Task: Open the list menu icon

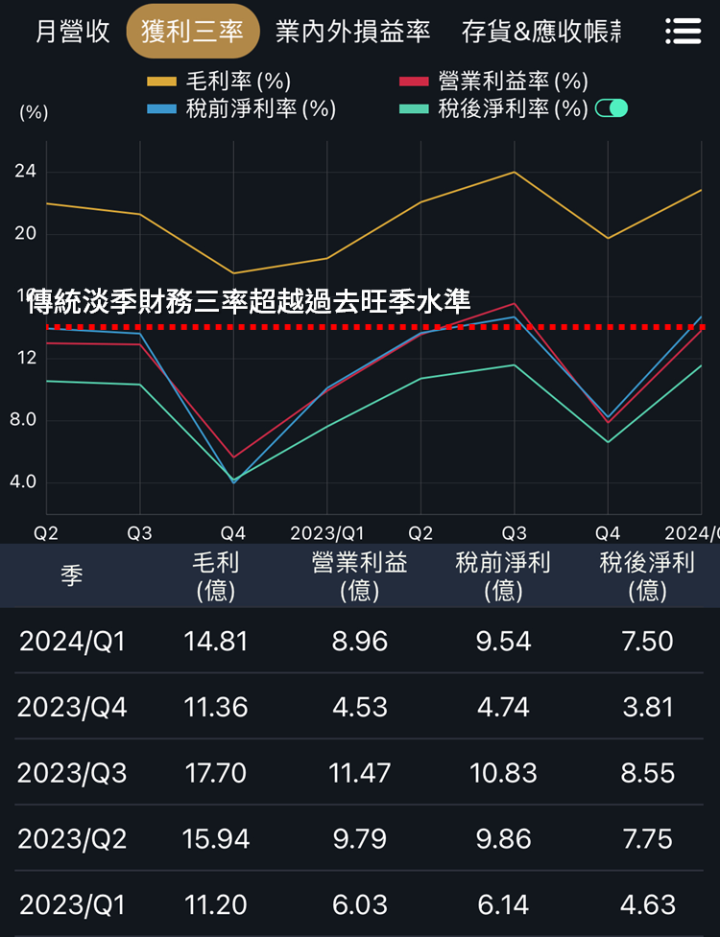Action: [x=683, y=32]
